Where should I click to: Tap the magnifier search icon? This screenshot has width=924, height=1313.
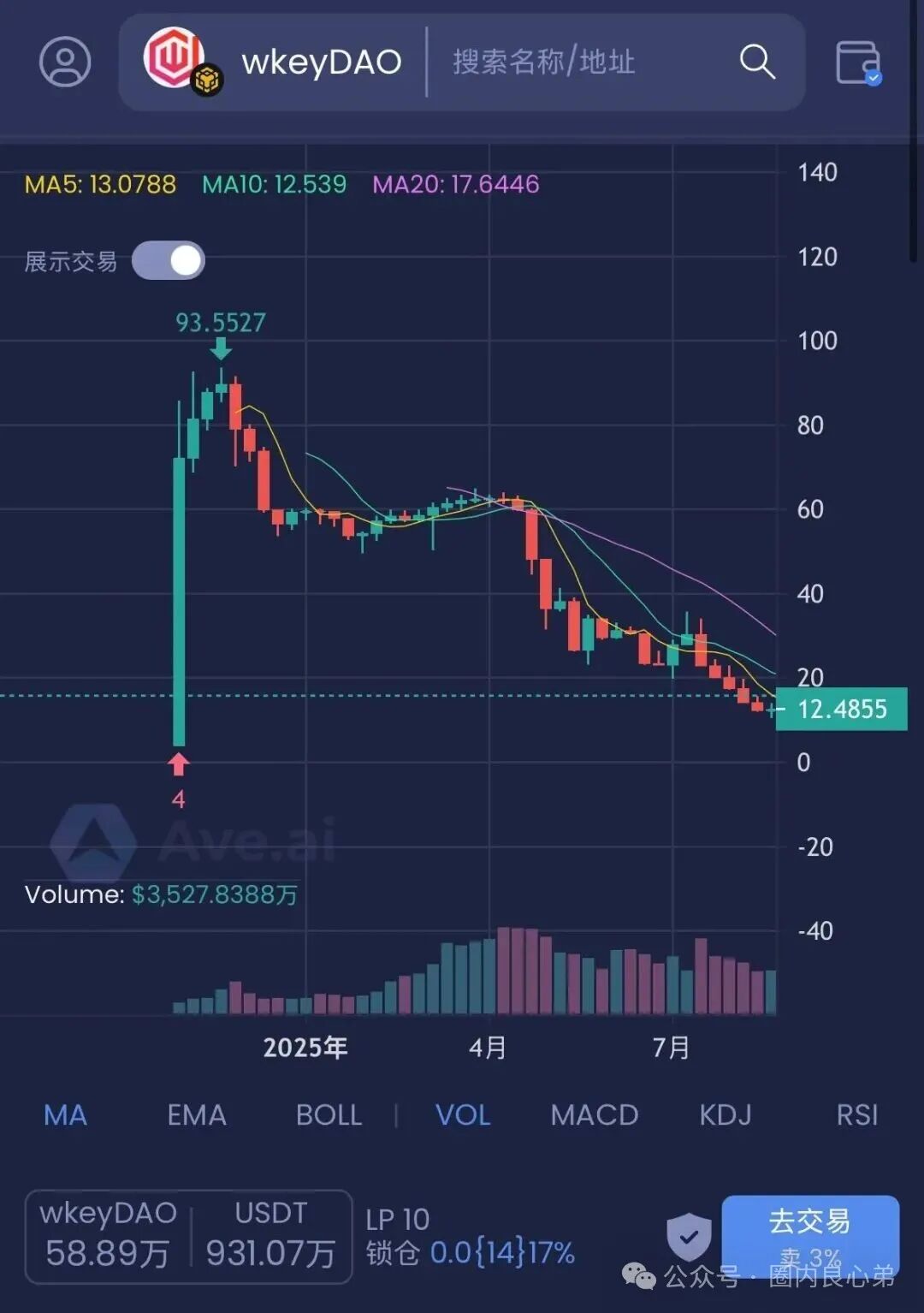pos(756,62)
